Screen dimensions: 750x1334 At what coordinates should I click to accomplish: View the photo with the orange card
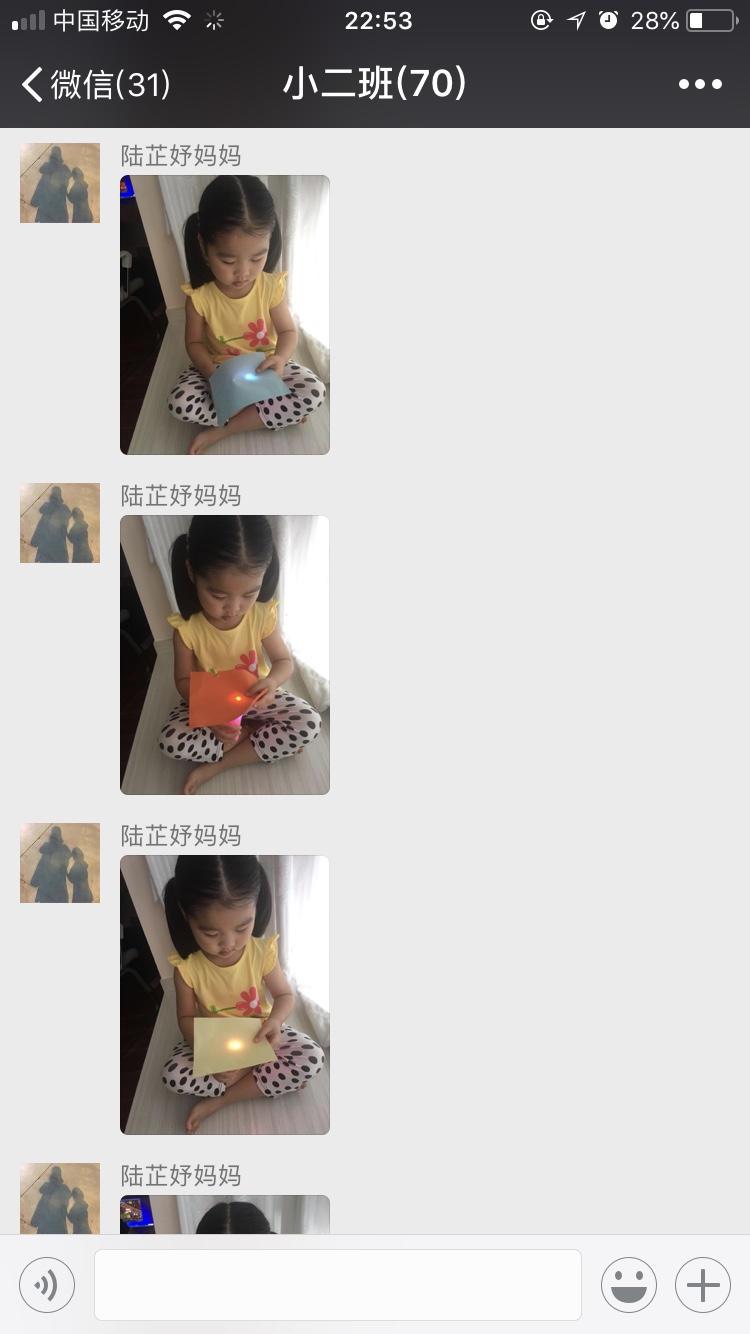(x=225, y=655)
